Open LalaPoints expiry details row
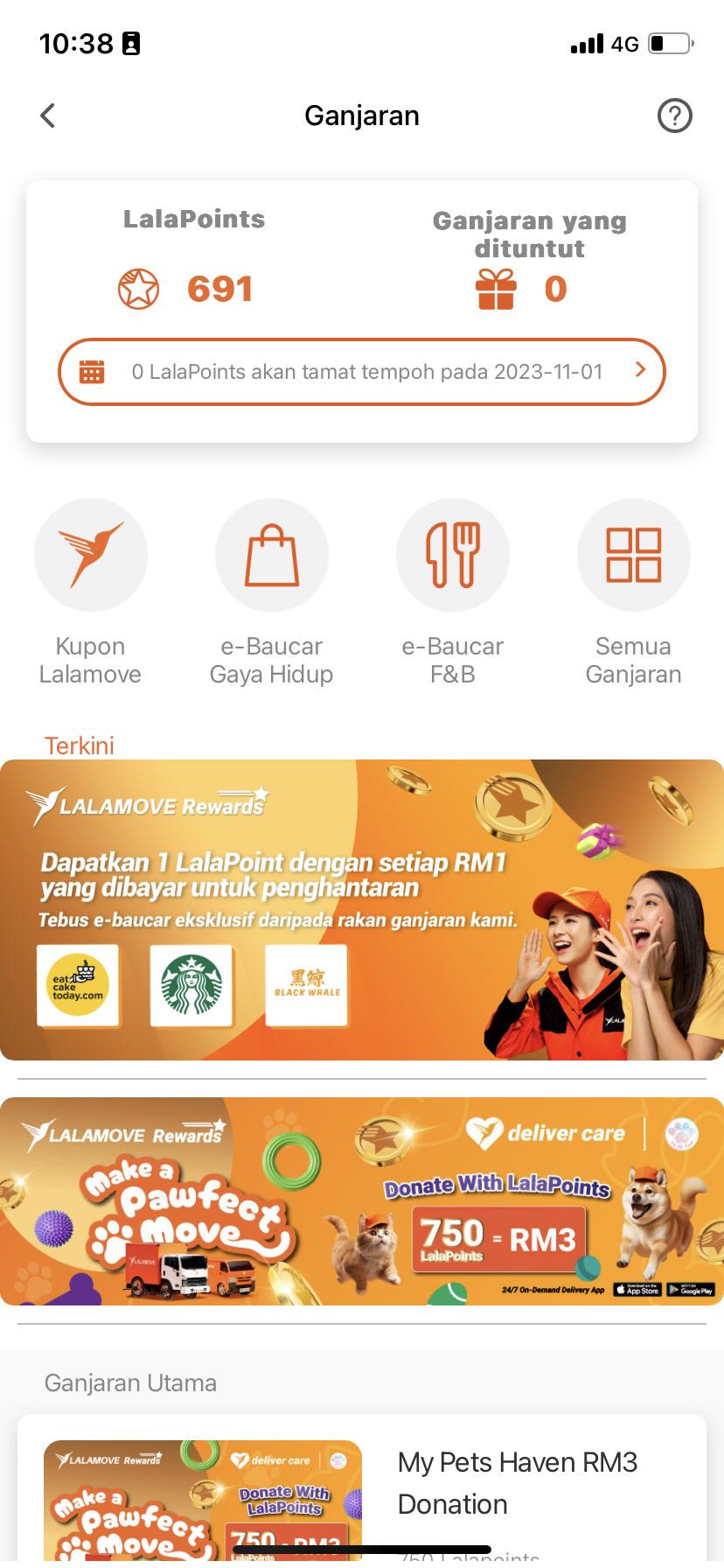The image size is (724, 1568). click(362, 372)
